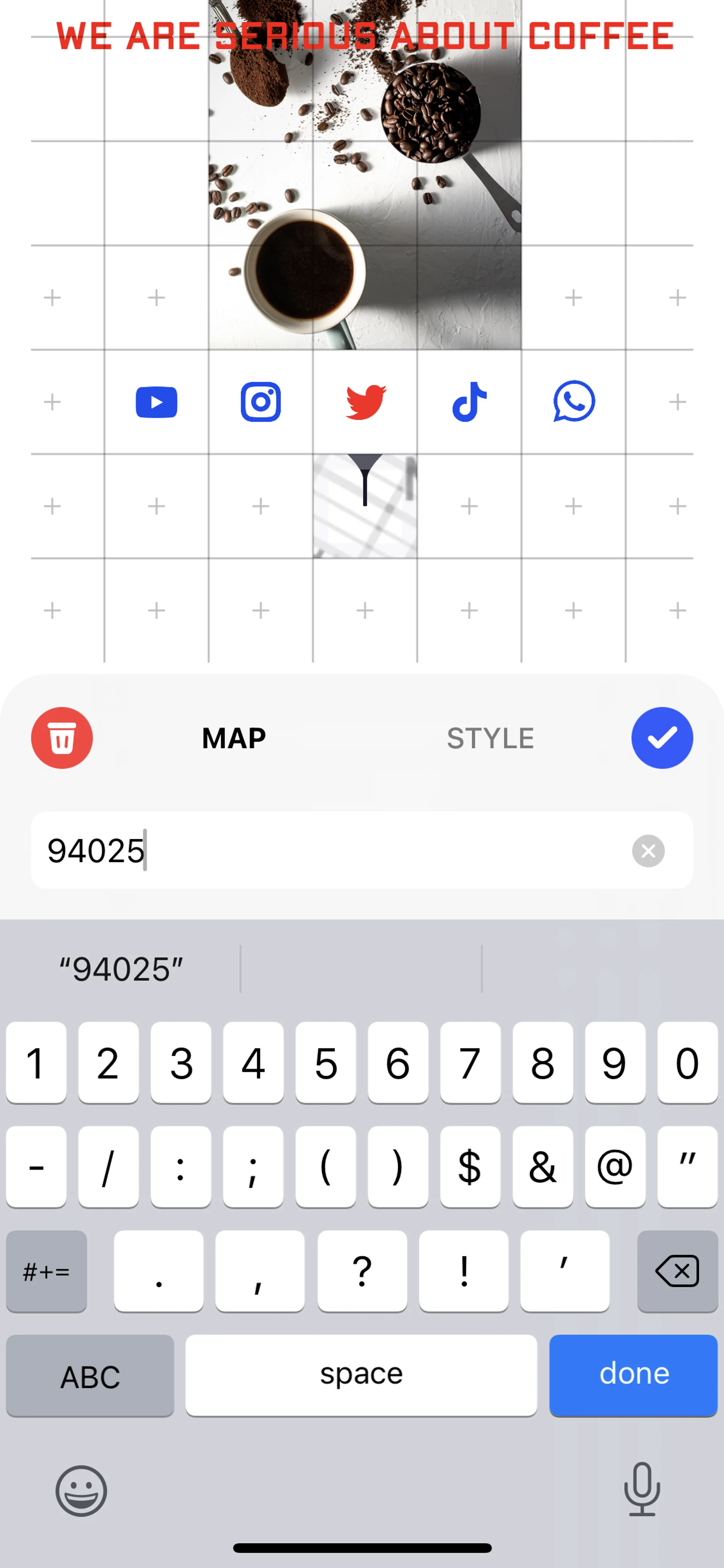Image resolution: width=724 pixels, height=1568 pixels.
Task: Select the YouTube icon in the grid
Action: click(x=156, y=402)
